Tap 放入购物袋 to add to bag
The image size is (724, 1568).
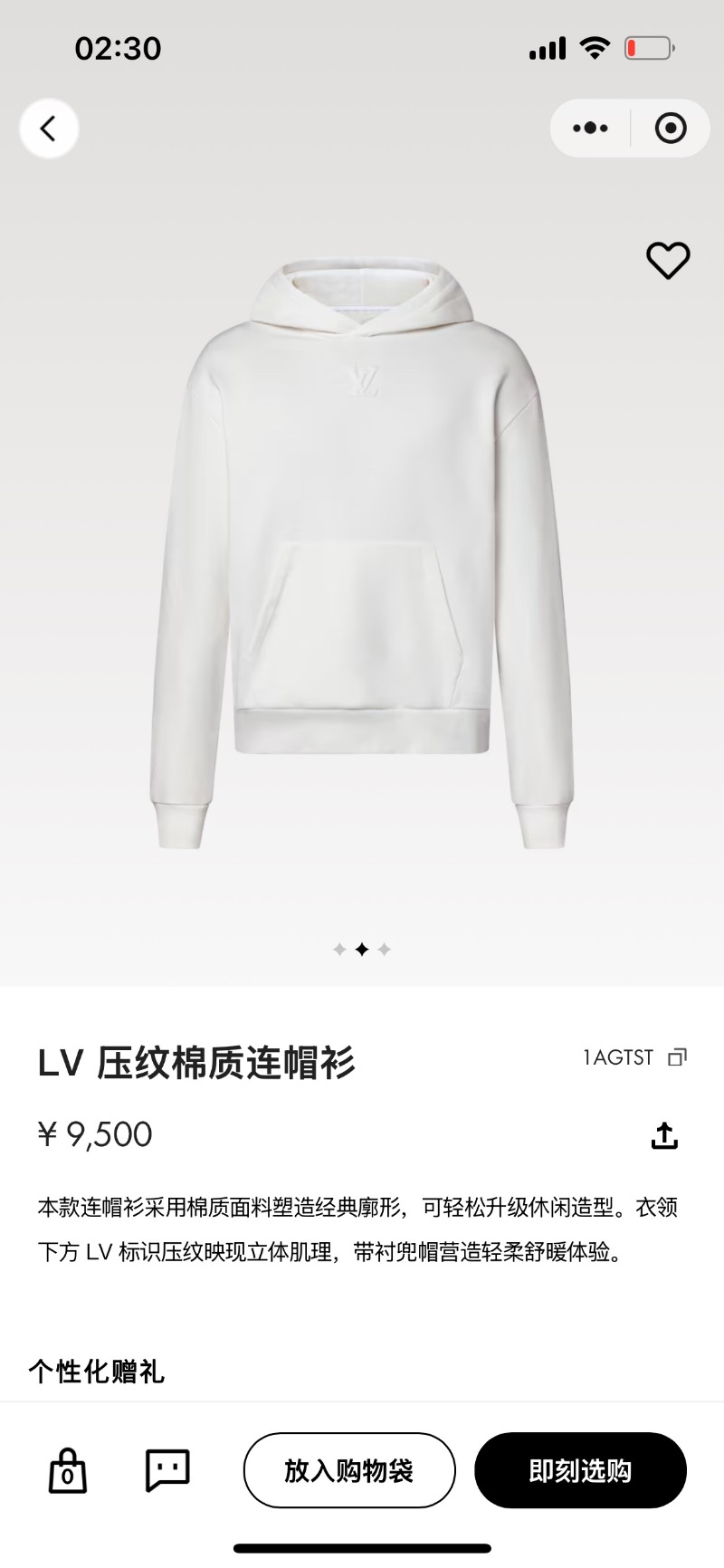(x=349, y=1470)
